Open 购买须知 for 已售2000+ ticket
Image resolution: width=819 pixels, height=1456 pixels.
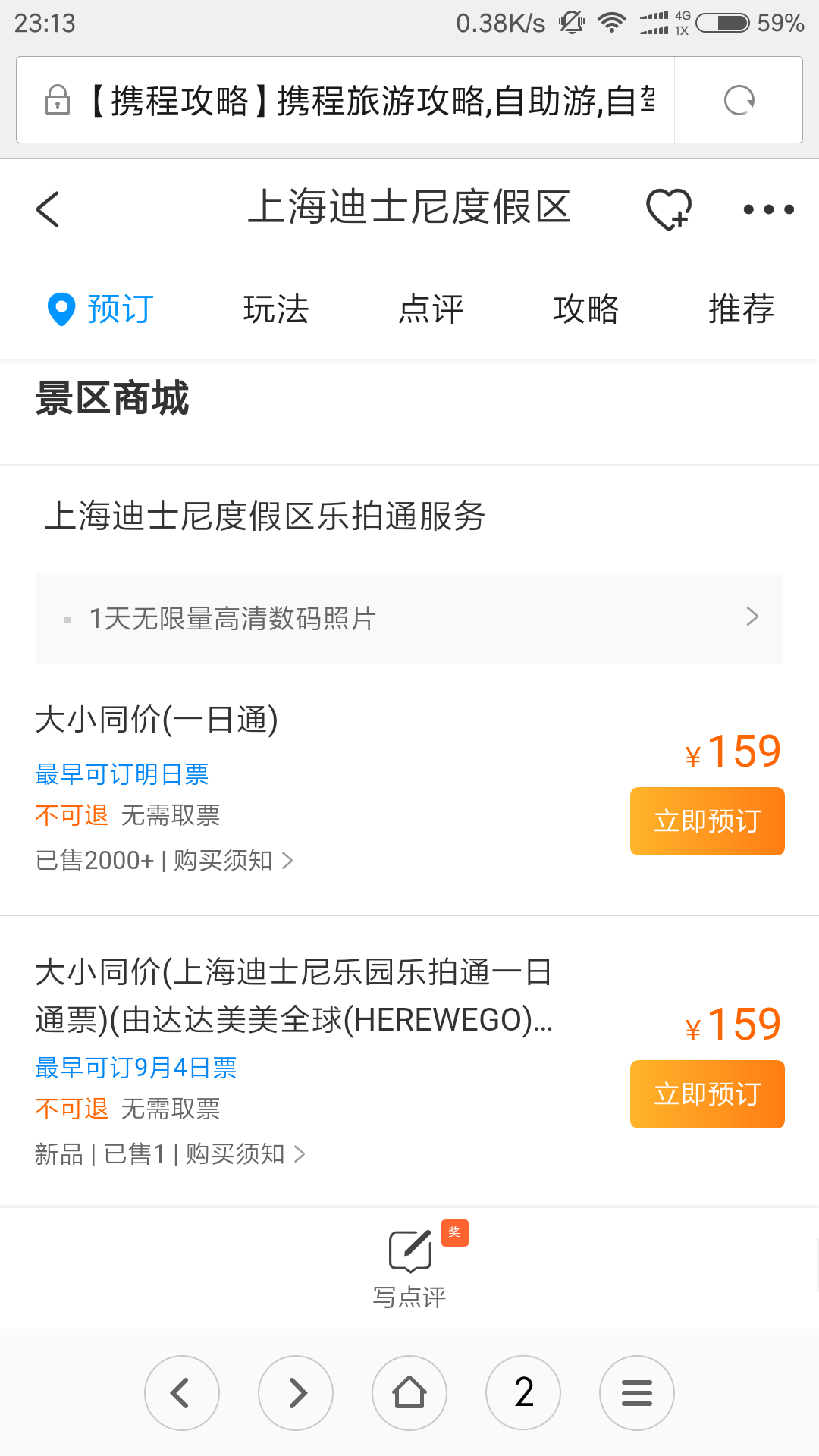pos(231,861)
